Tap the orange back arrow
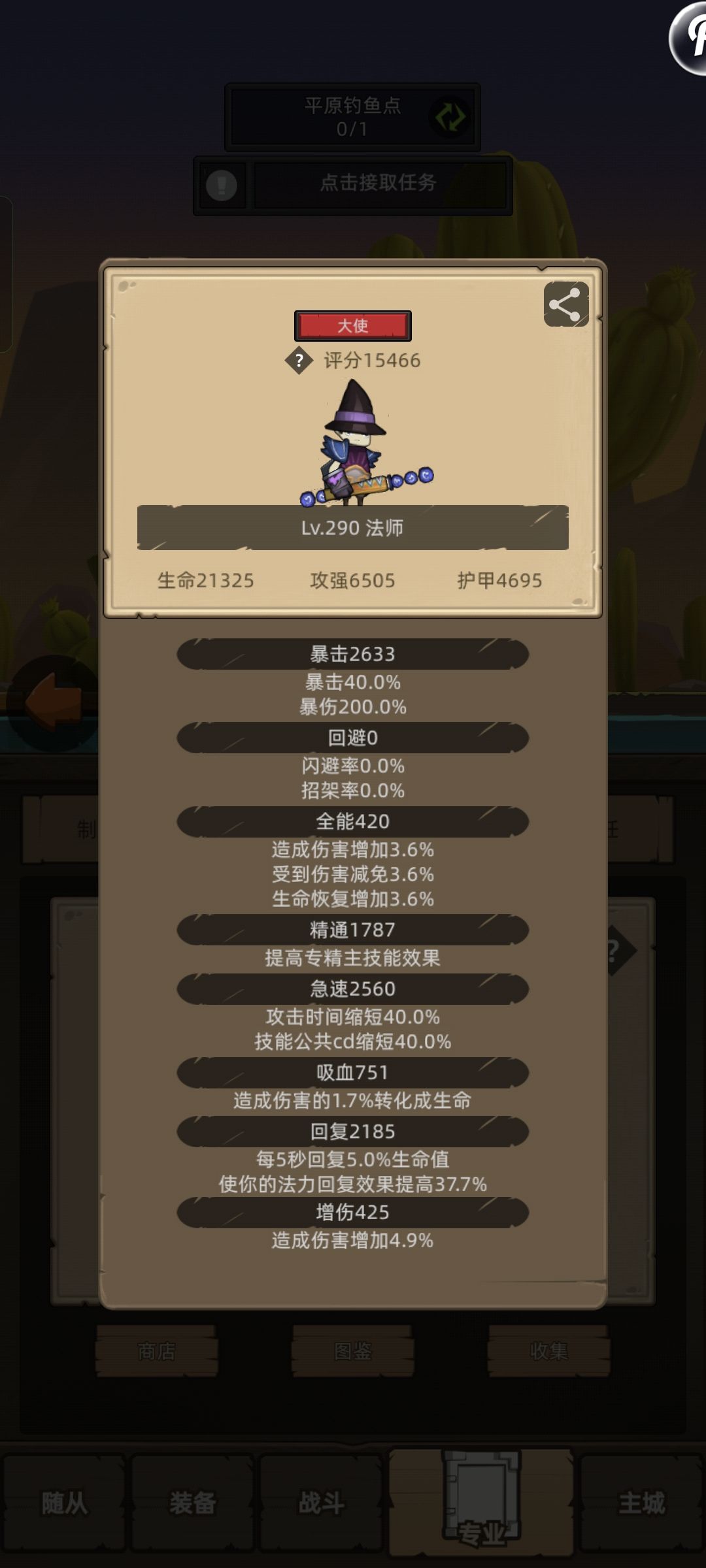Screen dimensions: 706x1568 tap(54, 702)
